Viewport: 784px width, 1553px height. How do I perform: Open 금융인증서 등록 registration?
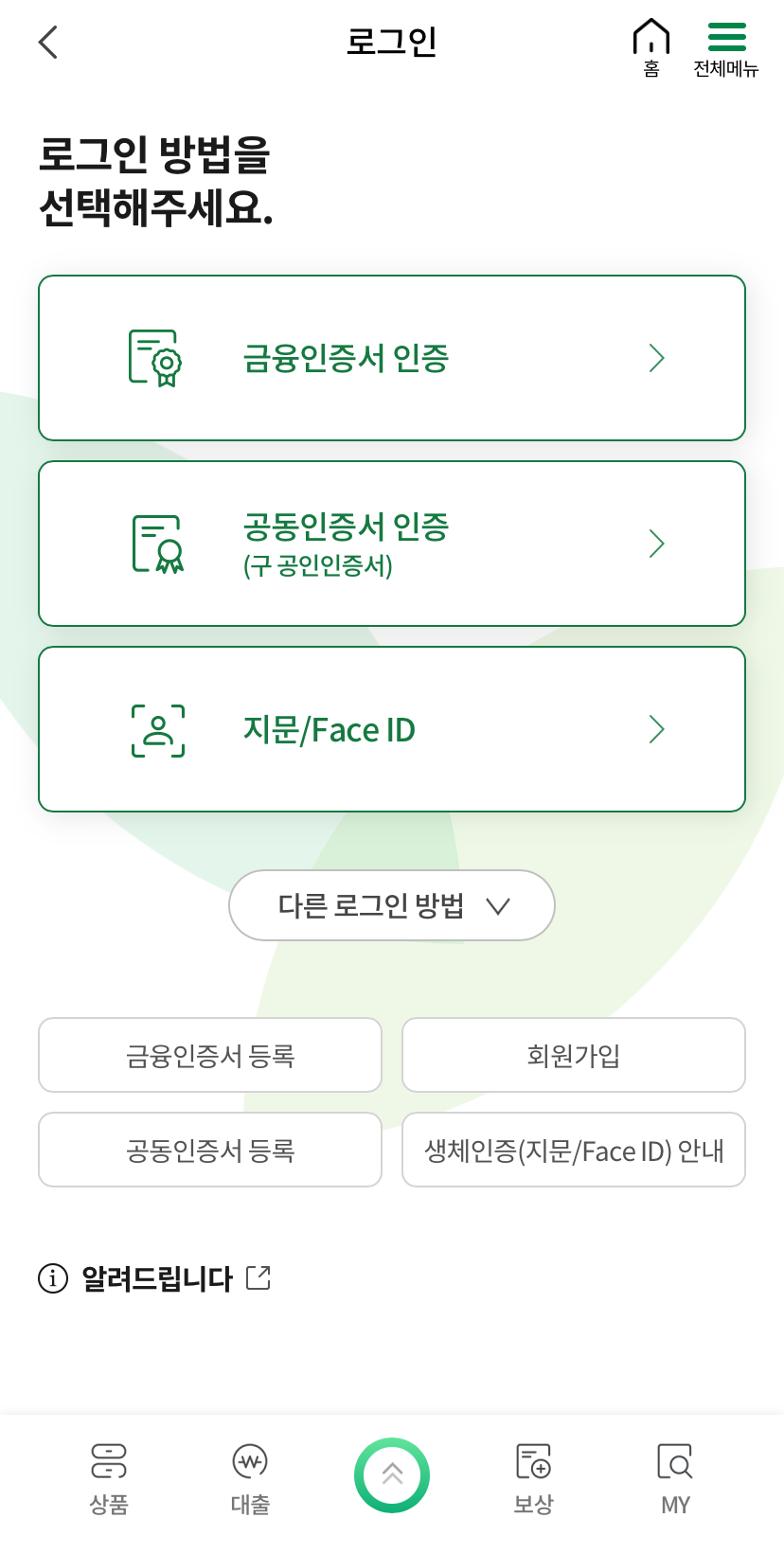click(x=209, y=1055)
